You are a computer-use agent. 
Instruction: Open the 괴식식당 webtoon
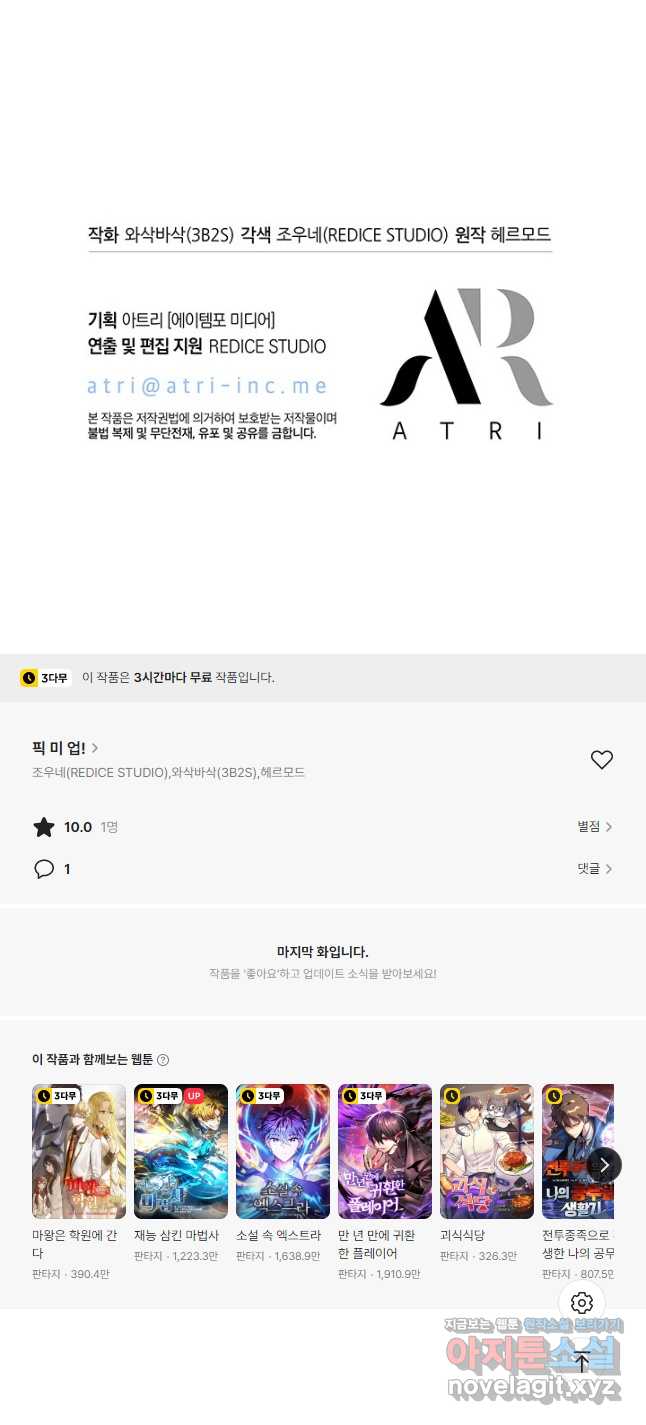coord(487,1151)
